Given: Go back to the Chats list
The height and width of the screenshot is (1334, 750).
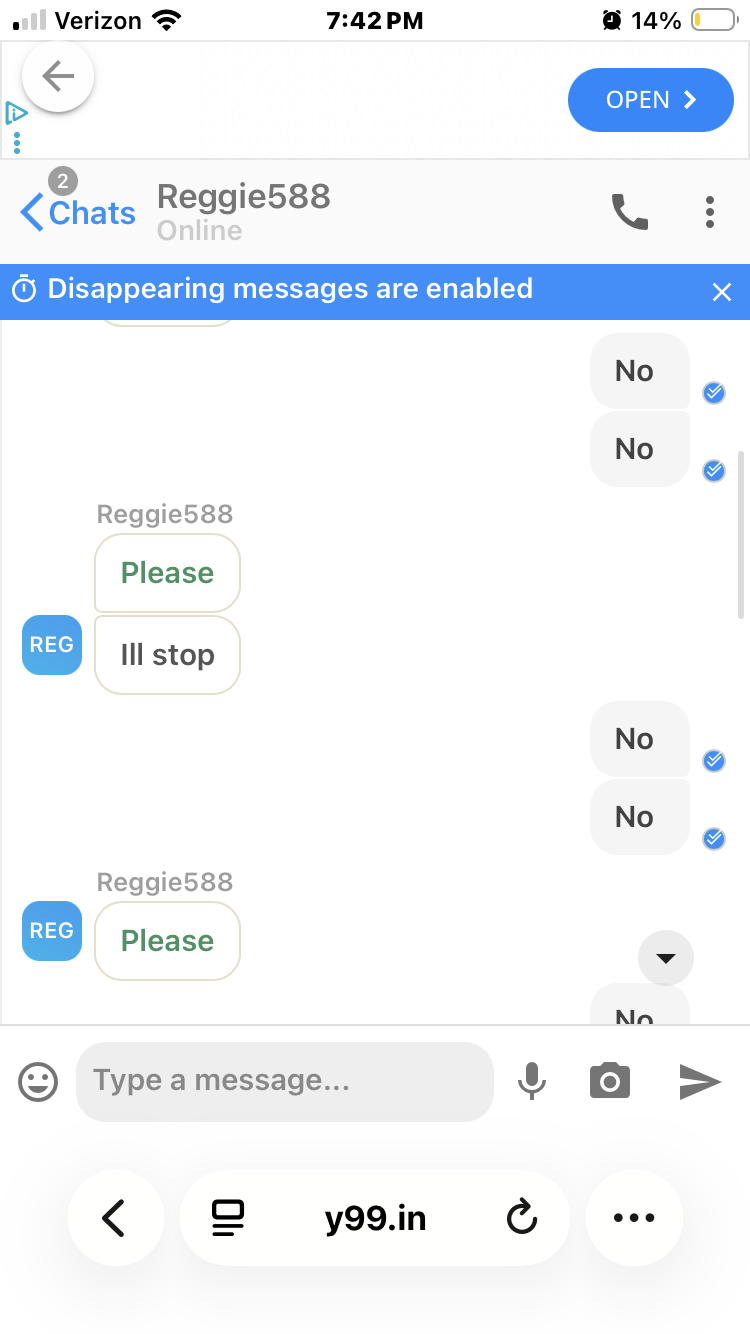Looking at the screenshot, I should point(78,212).
